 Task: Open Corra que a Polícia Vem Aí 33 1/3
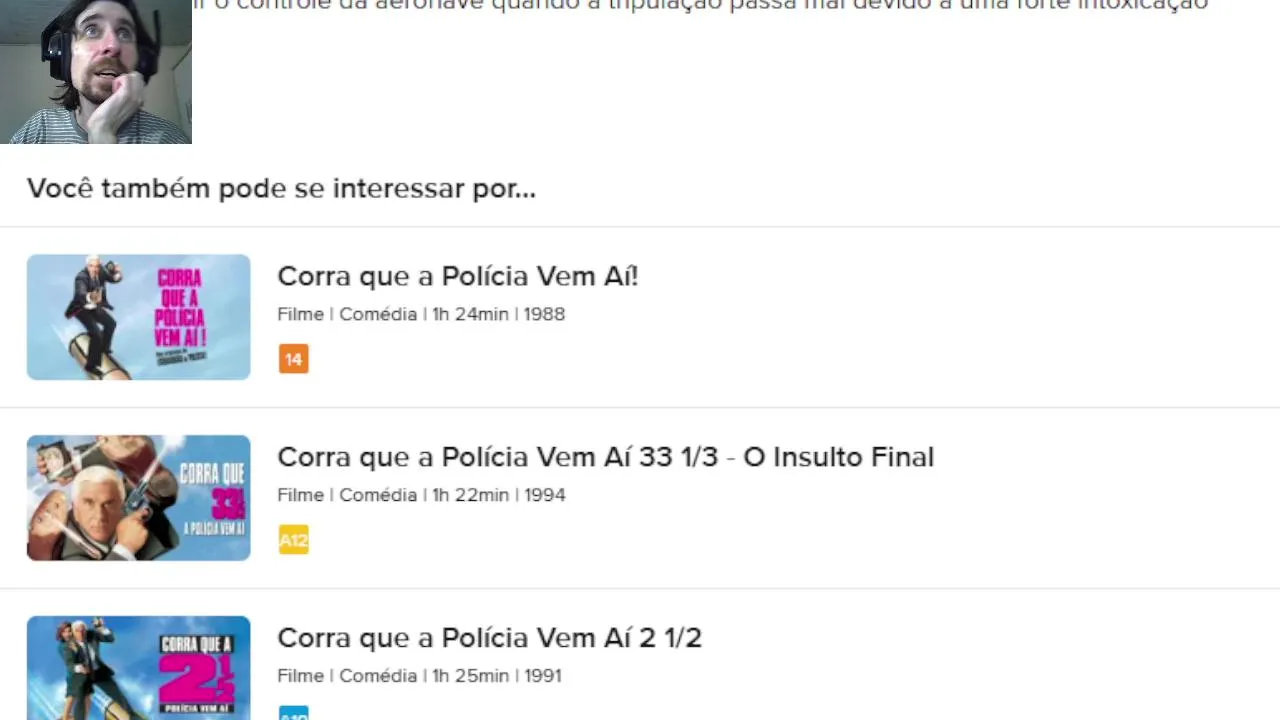pyautogui.click(x=605, y=457)
